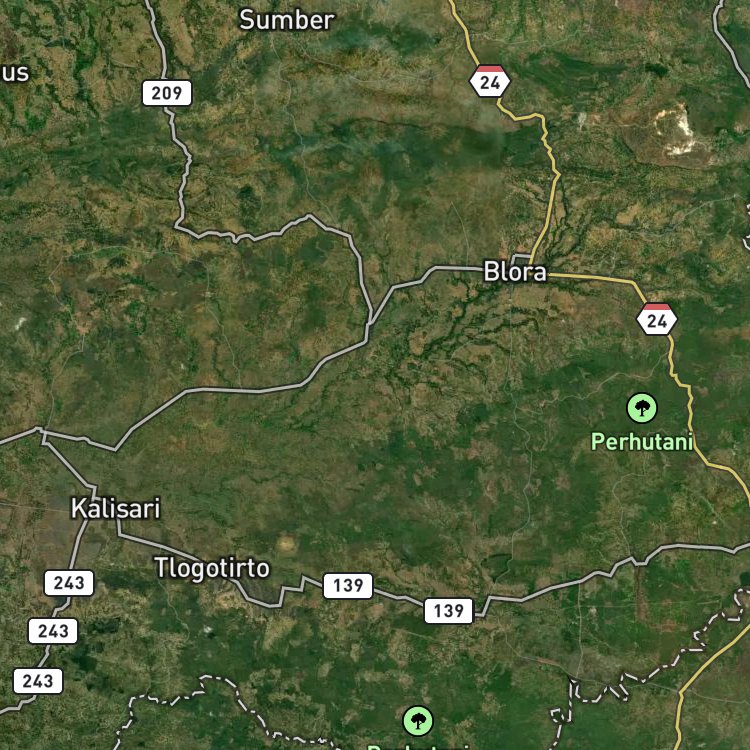Select the Sumber place label
This screenshot has width=750, height=750.
tap(287, 20)
